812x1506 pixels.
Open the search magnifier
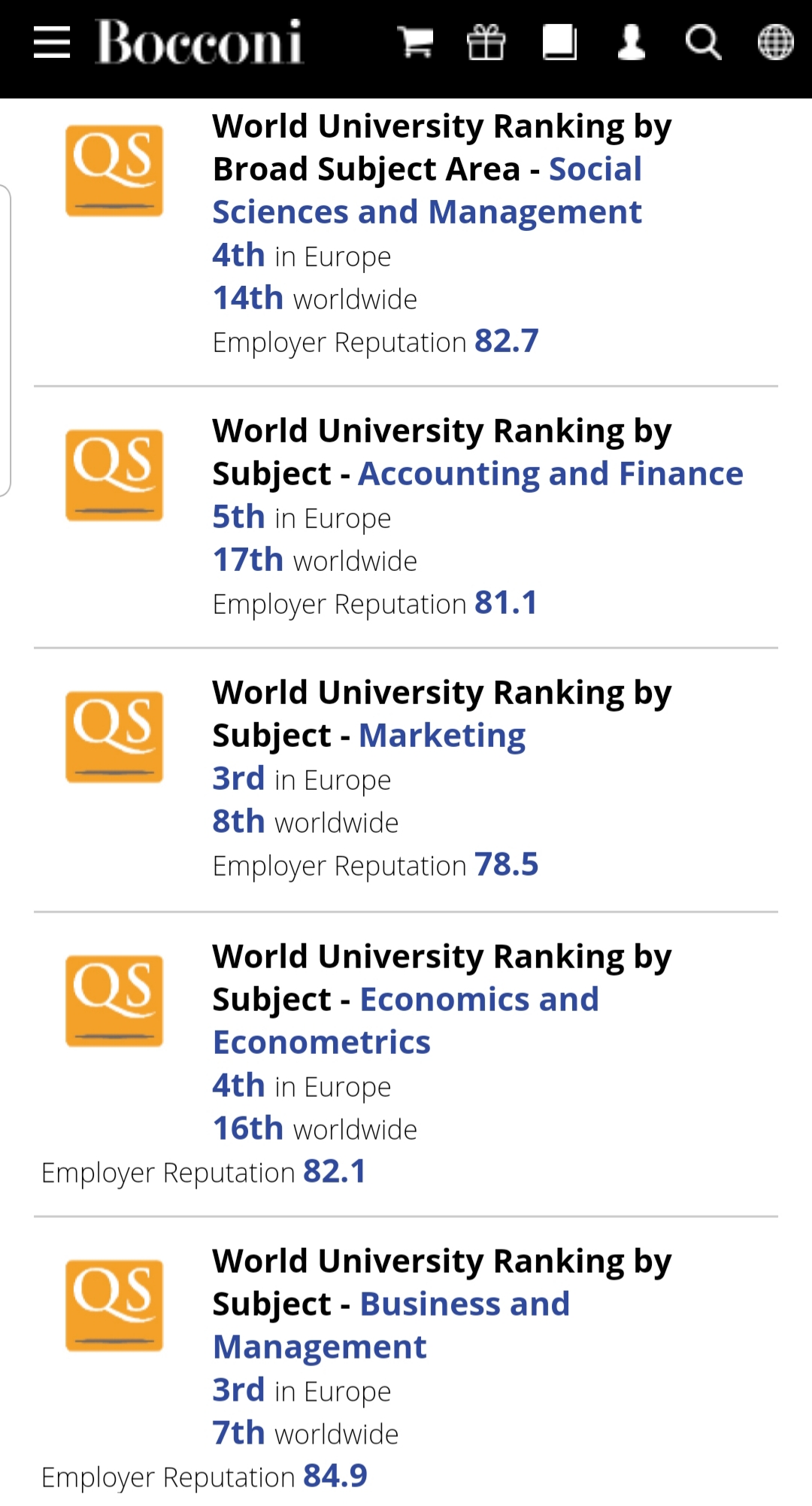[x=703, y=42]
